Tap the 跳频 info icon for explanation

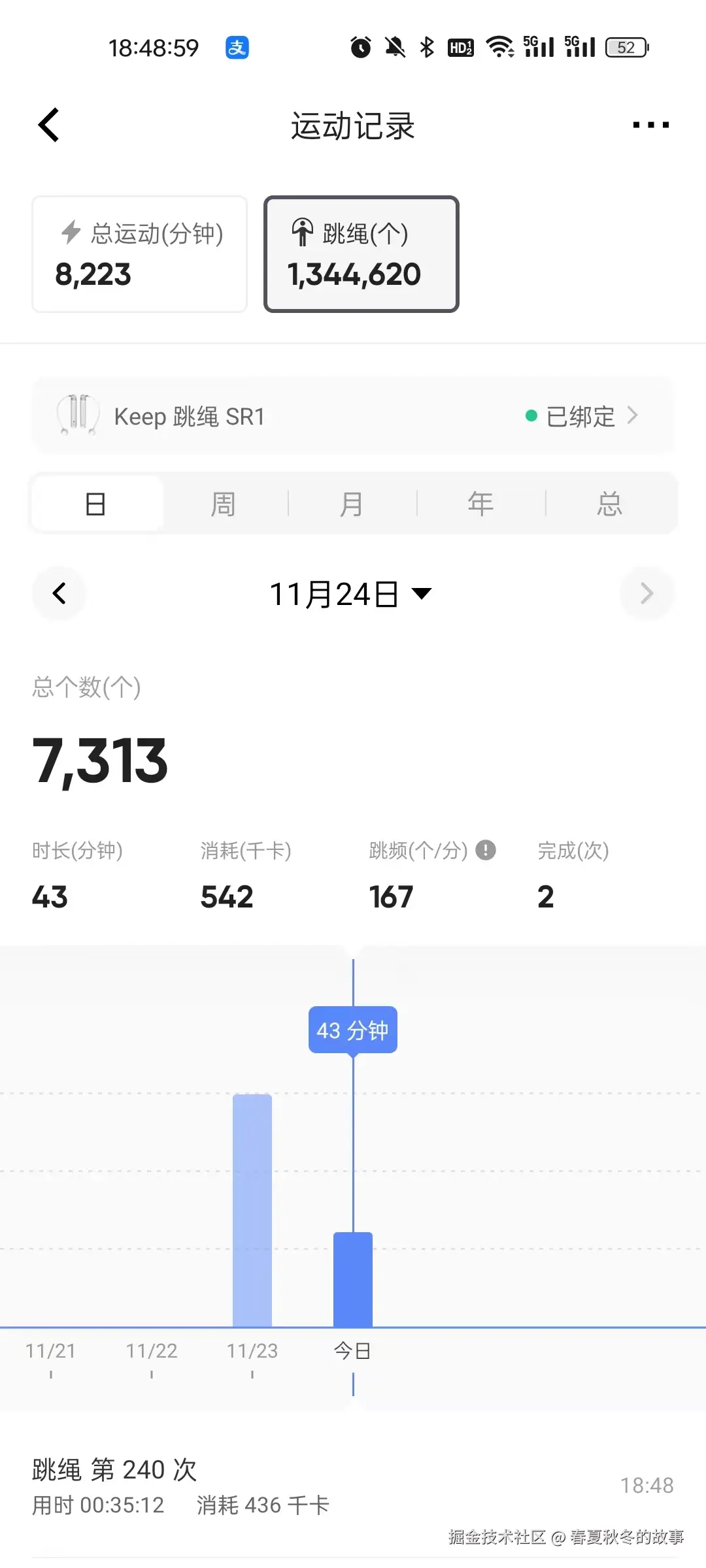[484, 850]
